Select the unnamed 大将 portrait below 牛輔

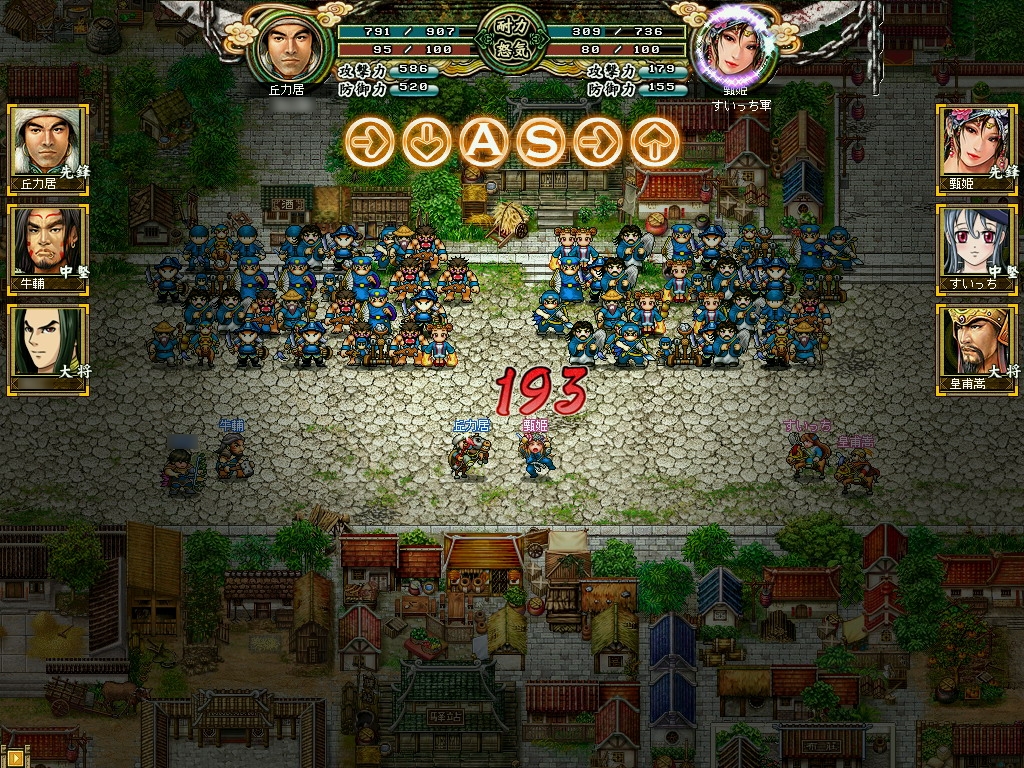point(48,348)
